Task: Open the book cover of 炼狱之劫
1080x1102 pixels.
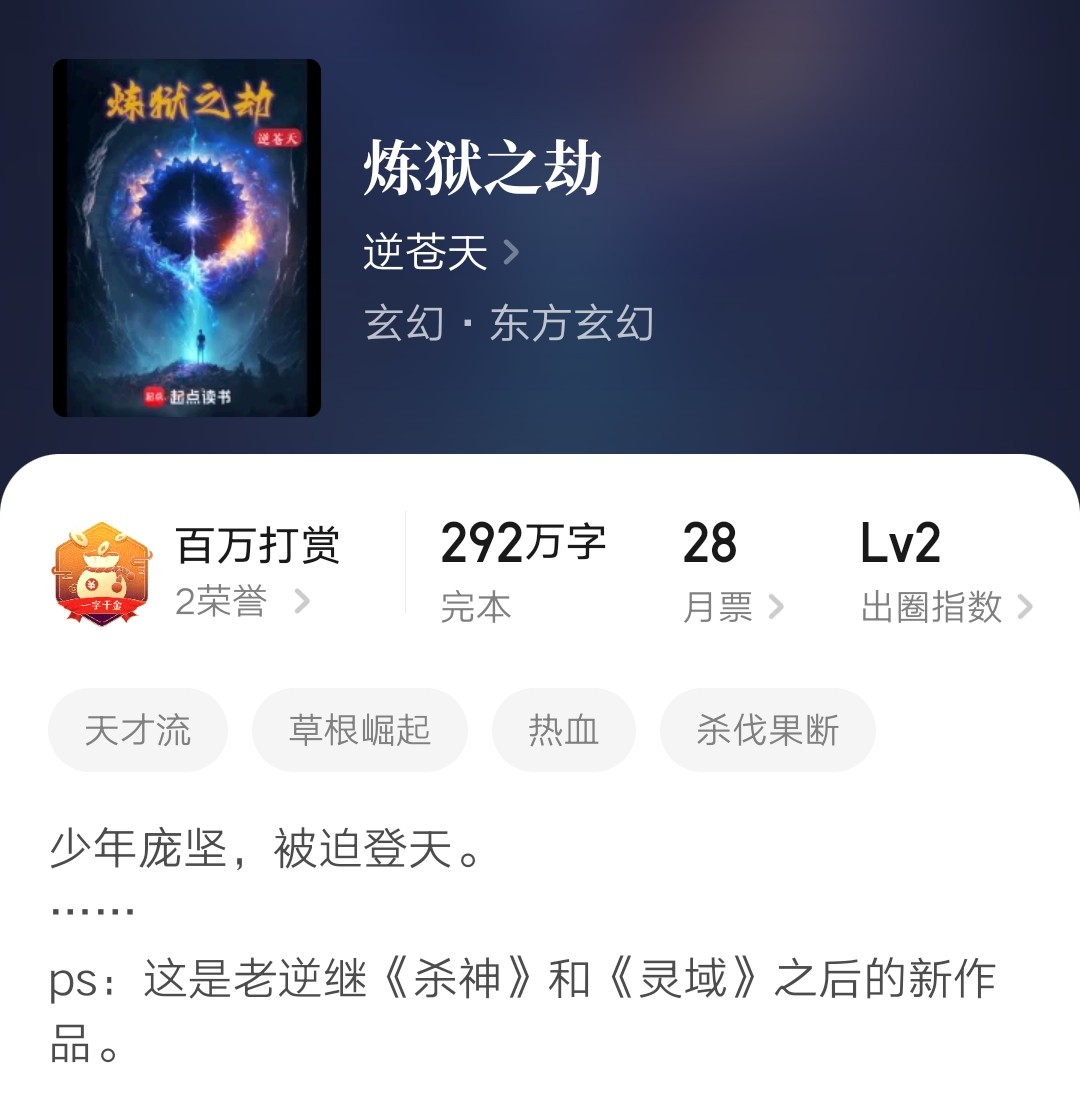Action: click(x=187, y=238)
